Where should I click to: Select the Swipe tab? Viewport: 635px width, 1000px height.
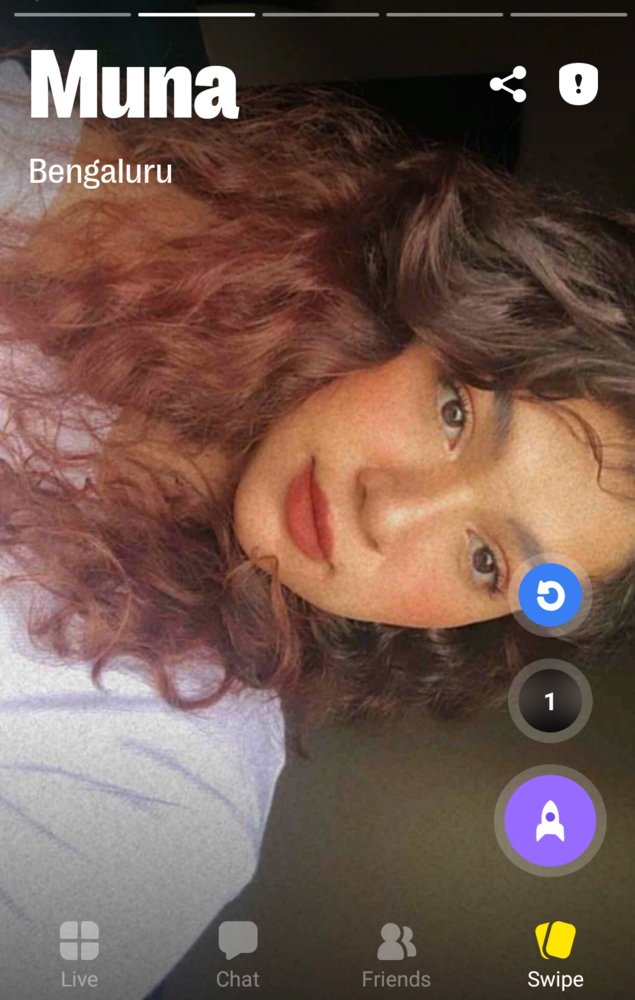tap(555, 954)
